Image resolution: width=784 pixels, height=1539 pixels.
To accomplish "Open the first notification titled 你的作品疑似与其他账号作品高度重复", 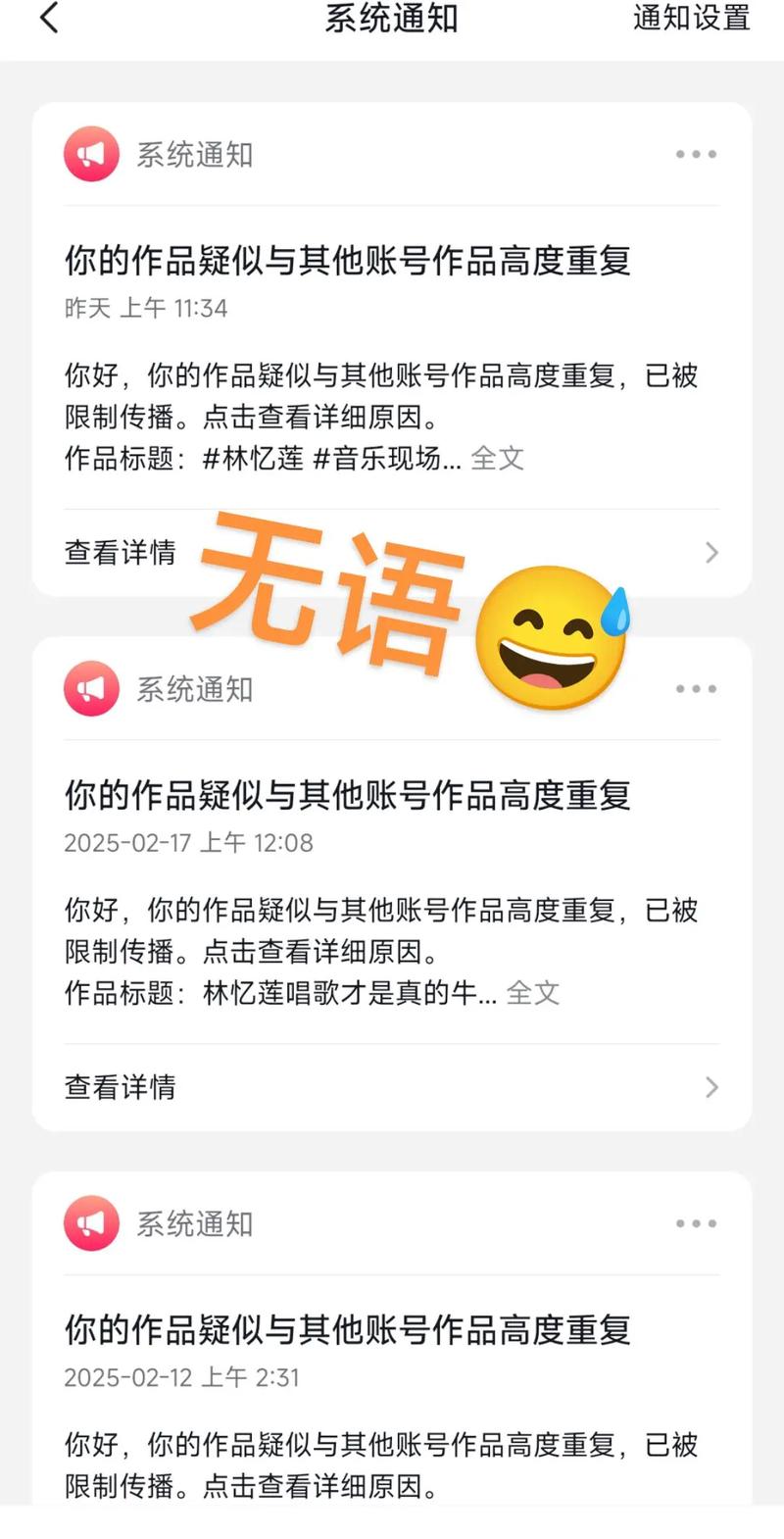I will coord(349,262).
